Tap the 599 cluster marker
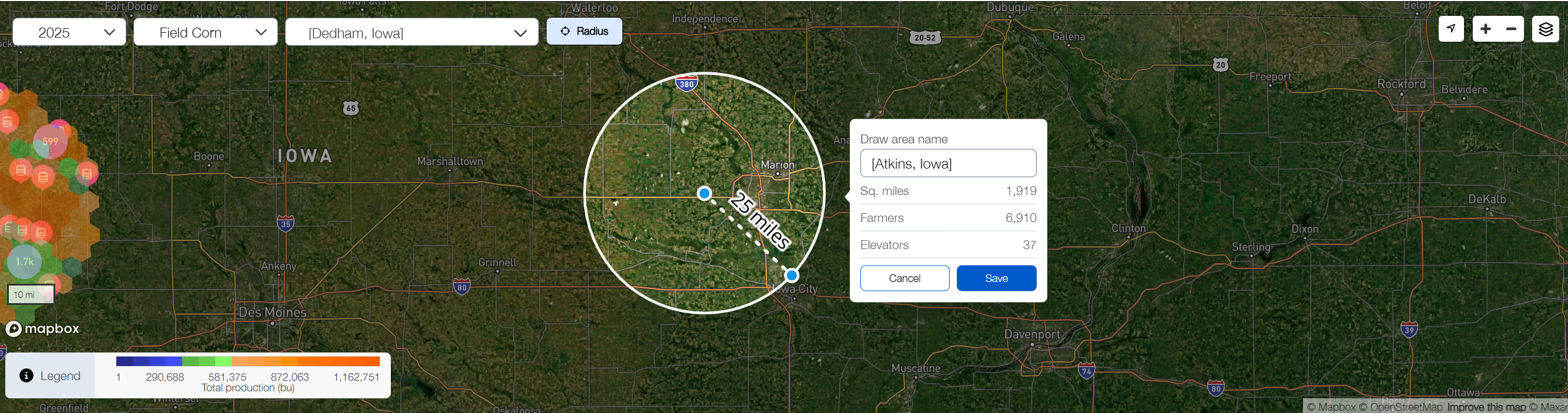The width and height of the screenshot is (1568, 413). point(50,141)
